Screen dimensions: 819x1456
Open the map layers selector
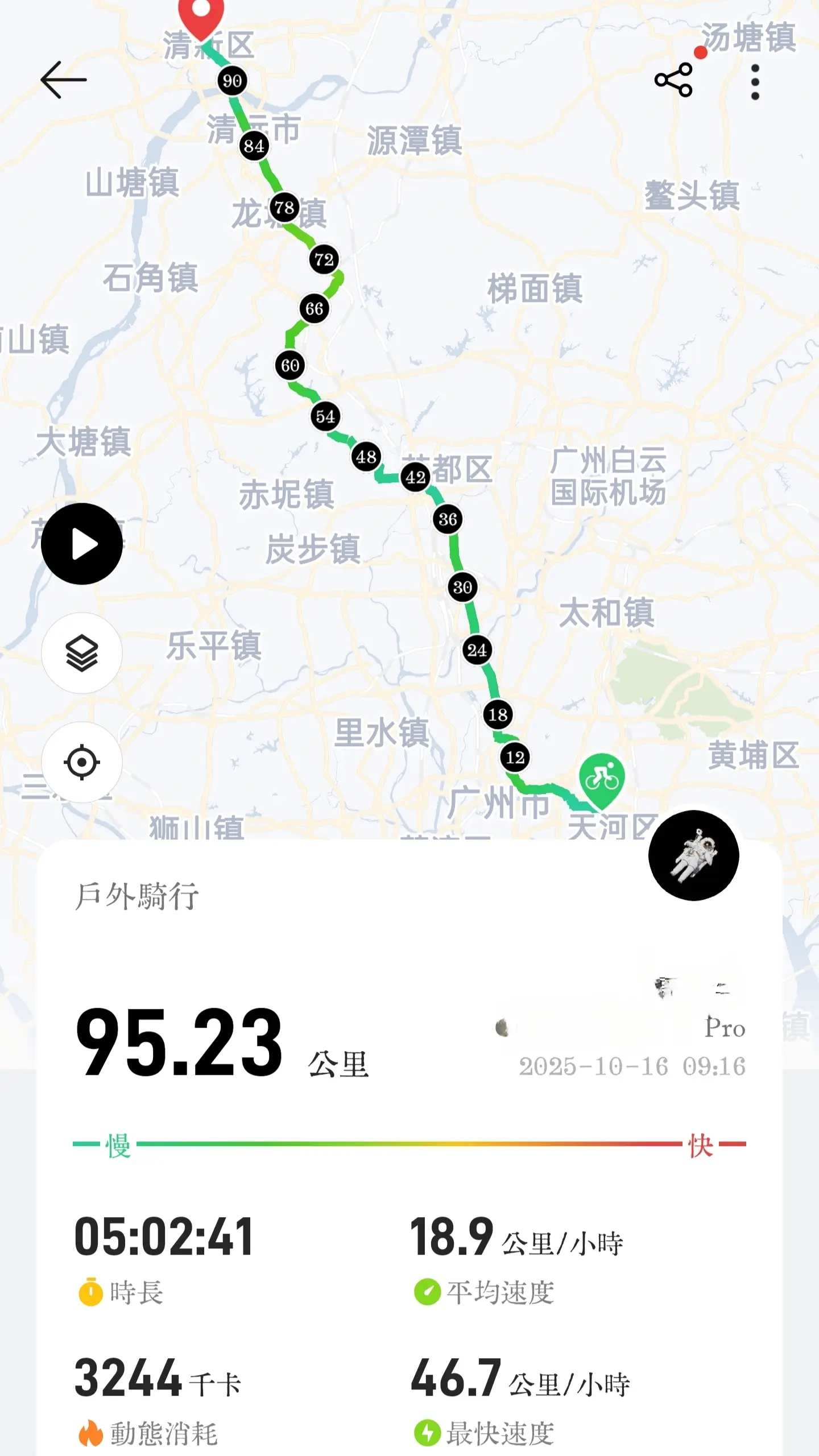[x=82, y=653]
